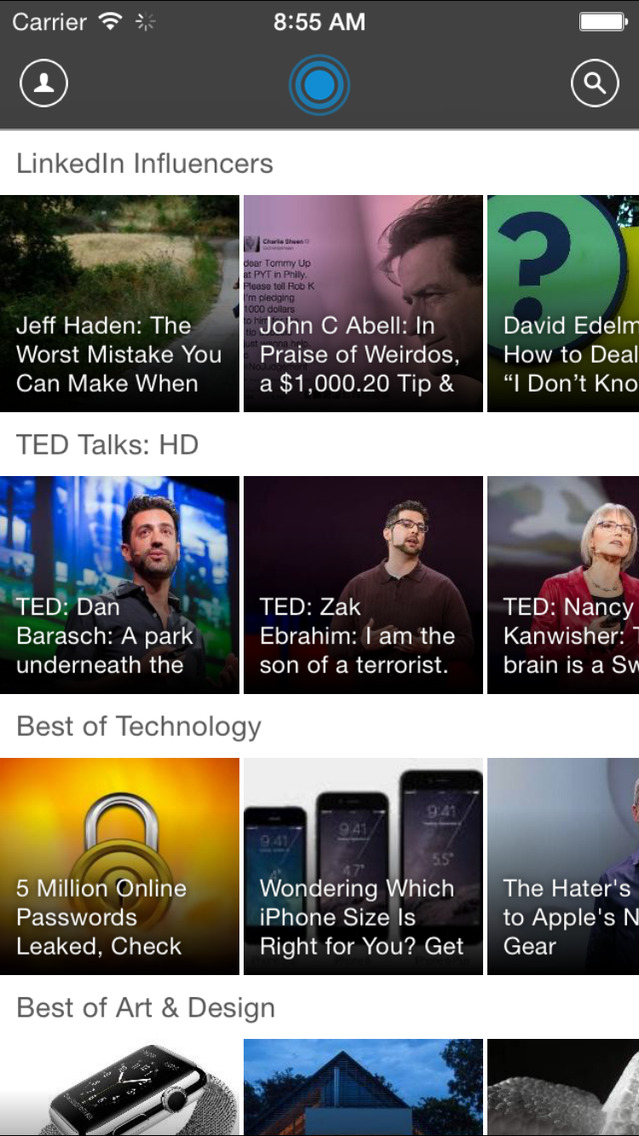
Task: Read 5 Million Online Passwords Leaked story
Action: click(119, 866)
